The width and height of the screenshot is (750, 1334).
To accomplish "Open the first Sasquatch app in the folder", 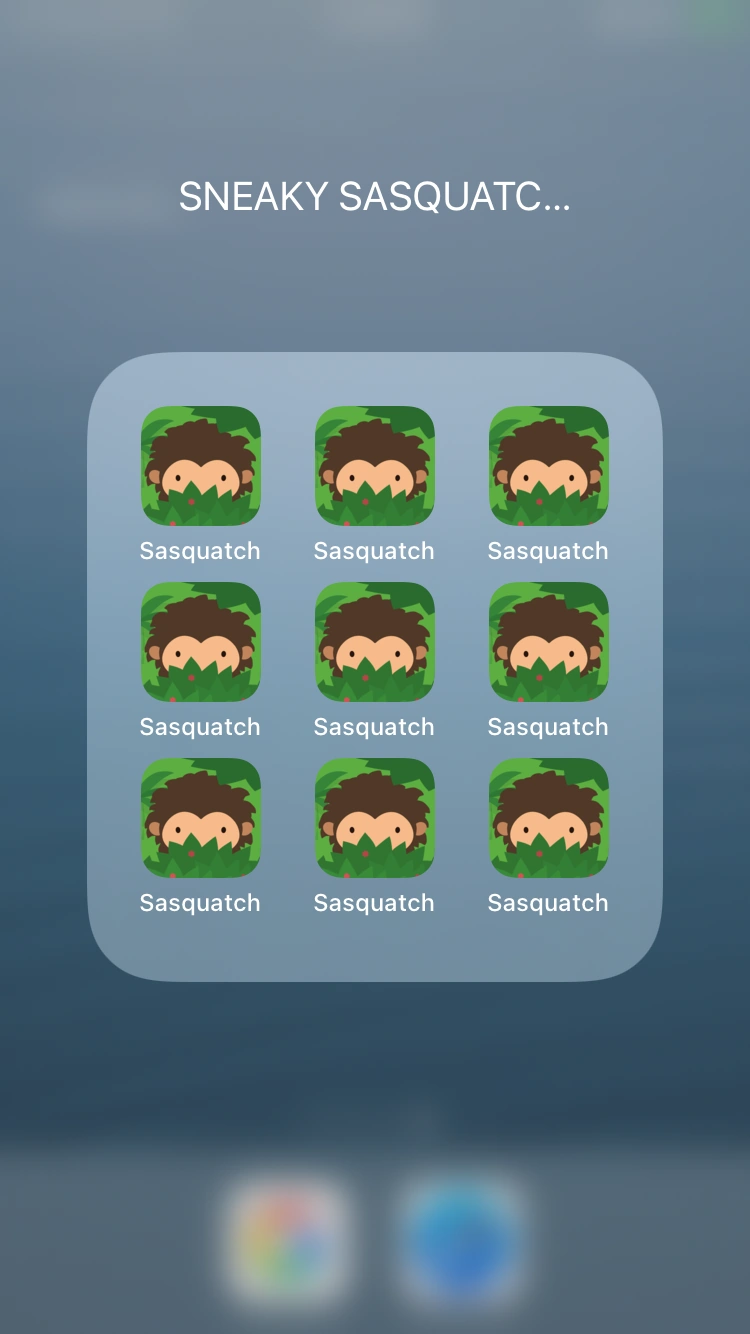I will click(x=200, y=466).
